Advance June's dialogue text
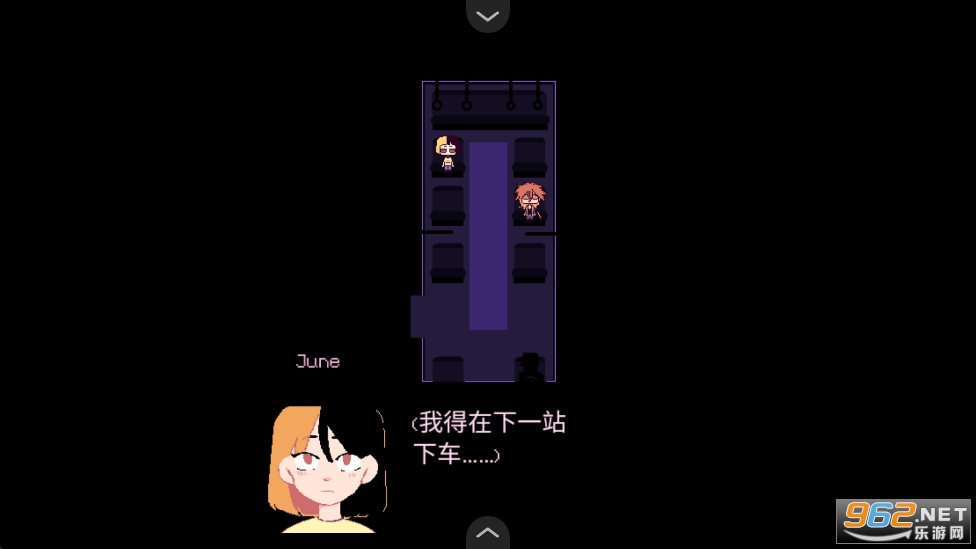 [x=489, y=438]
